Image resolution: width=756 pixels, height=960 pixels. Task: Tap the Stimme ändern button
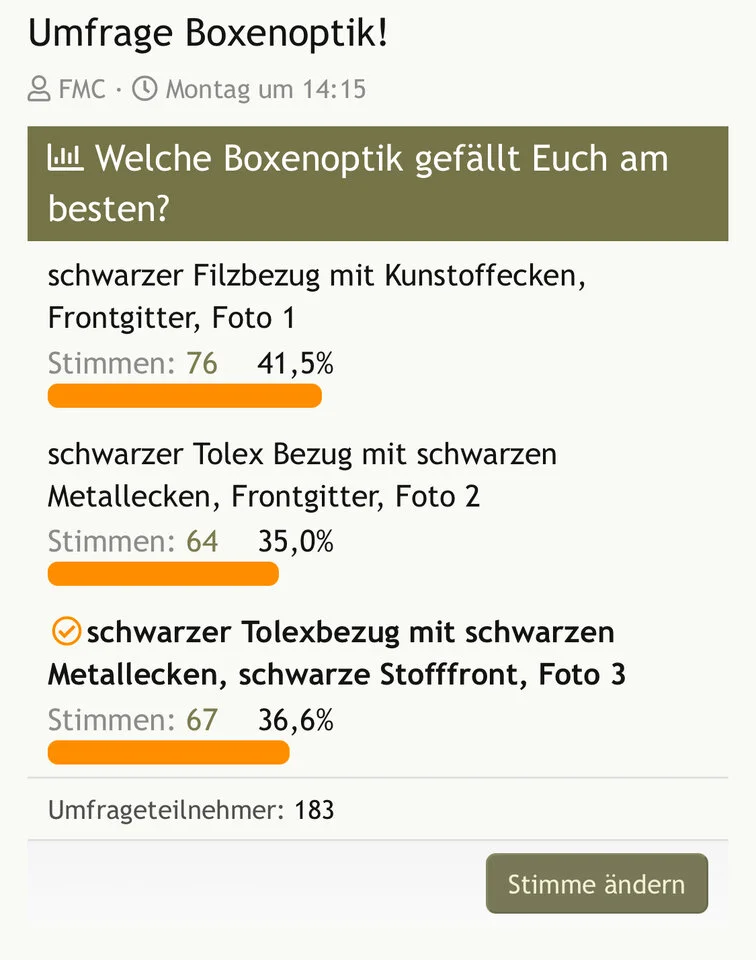pyautogui.click(x=596, y=884)
